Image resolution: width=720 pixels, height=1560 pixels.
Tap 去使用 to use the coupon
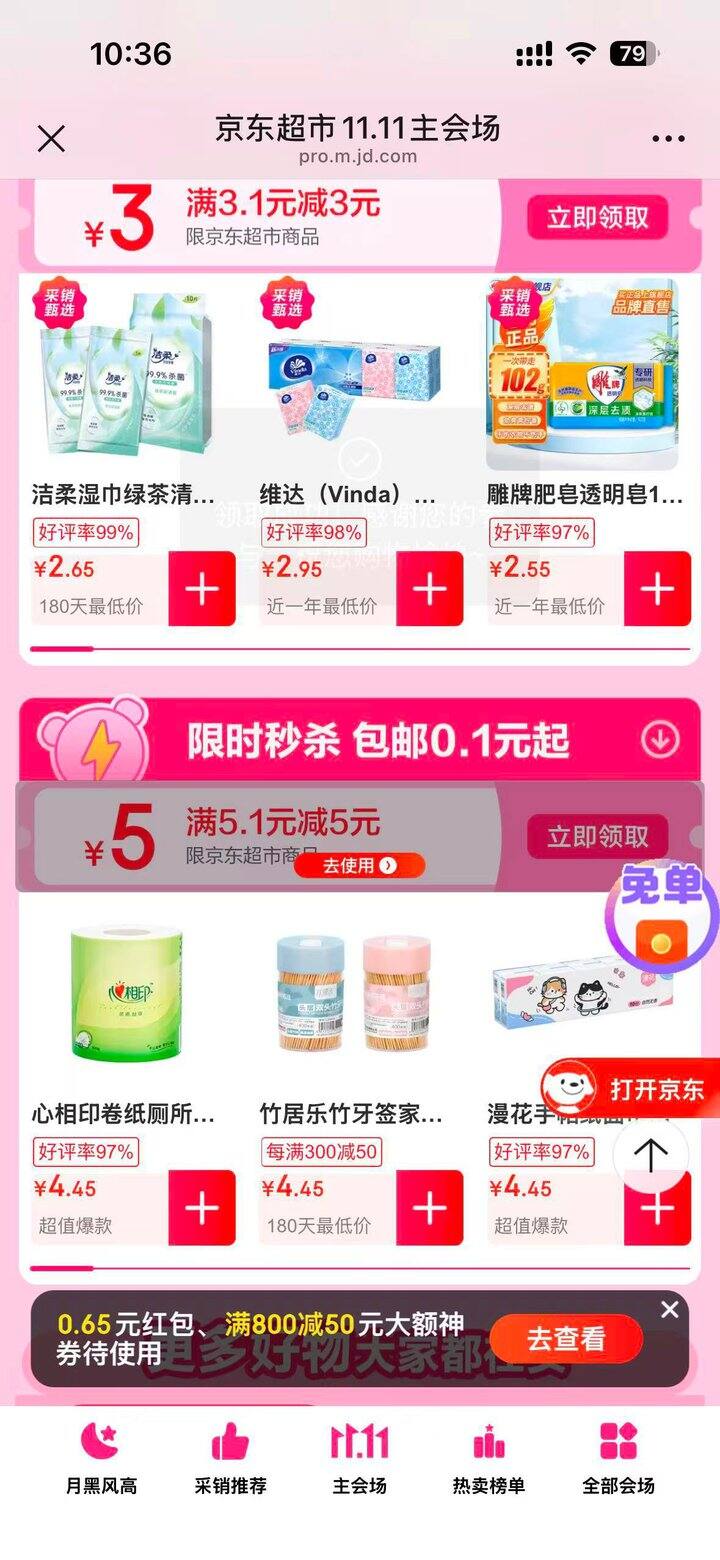pyautogui.click(x=358, y=866)
